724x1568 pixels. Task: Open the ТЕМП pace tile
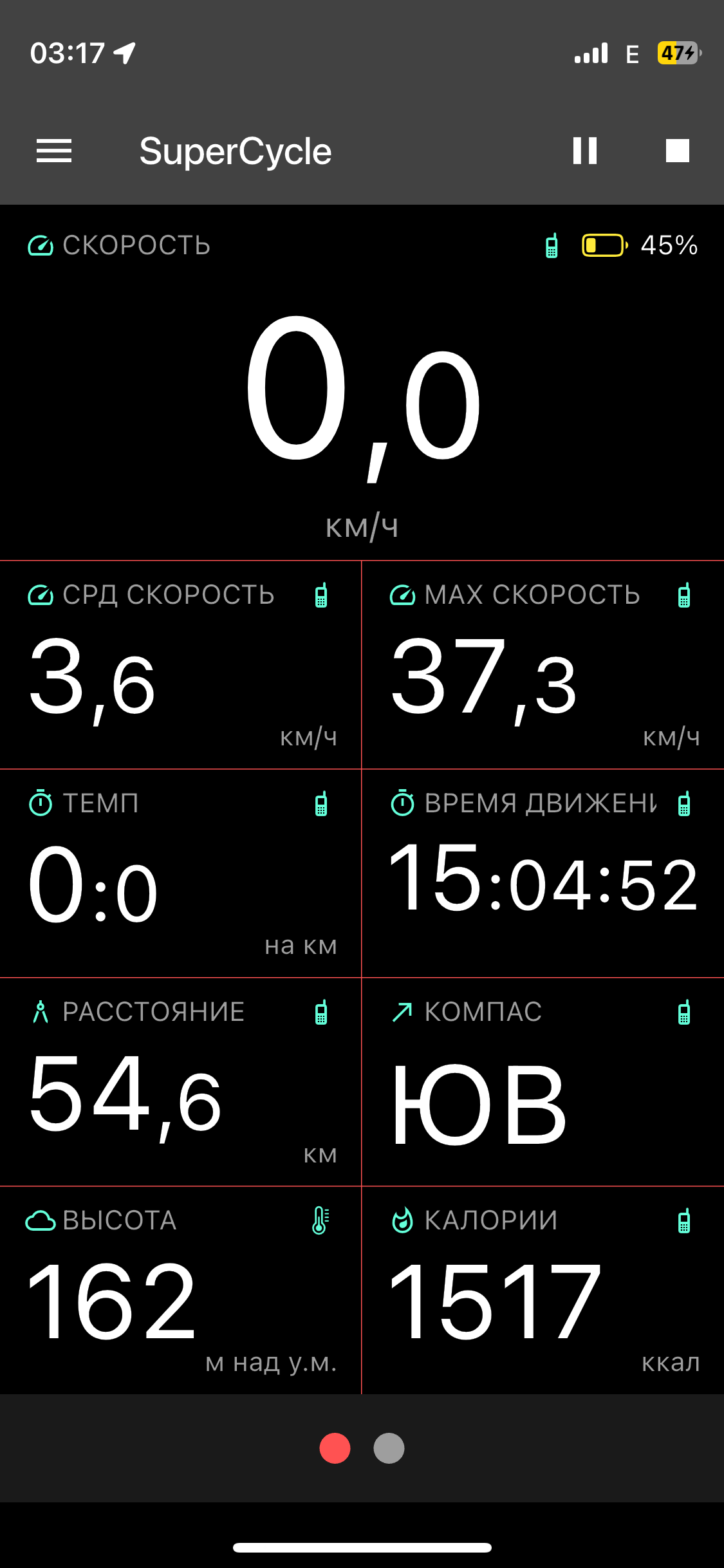coord(180,874)
